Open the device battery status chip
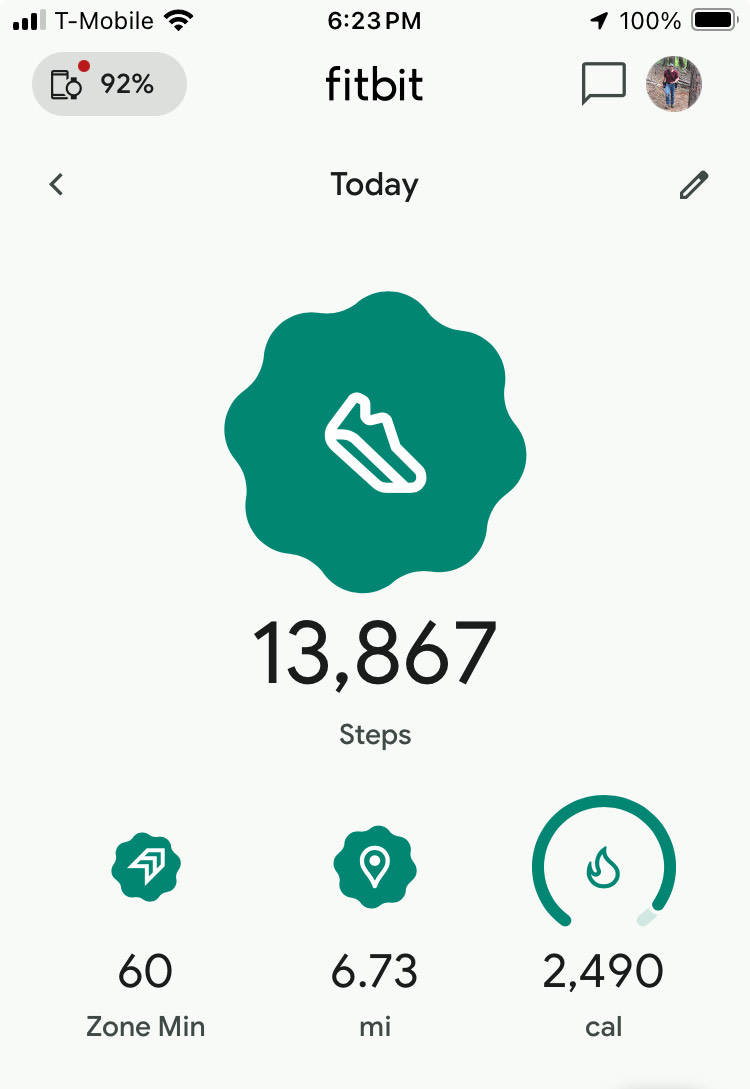Image resolution: width=750 pixels, height=1089 pixels. pyautogui.click(x=109, y=84)
